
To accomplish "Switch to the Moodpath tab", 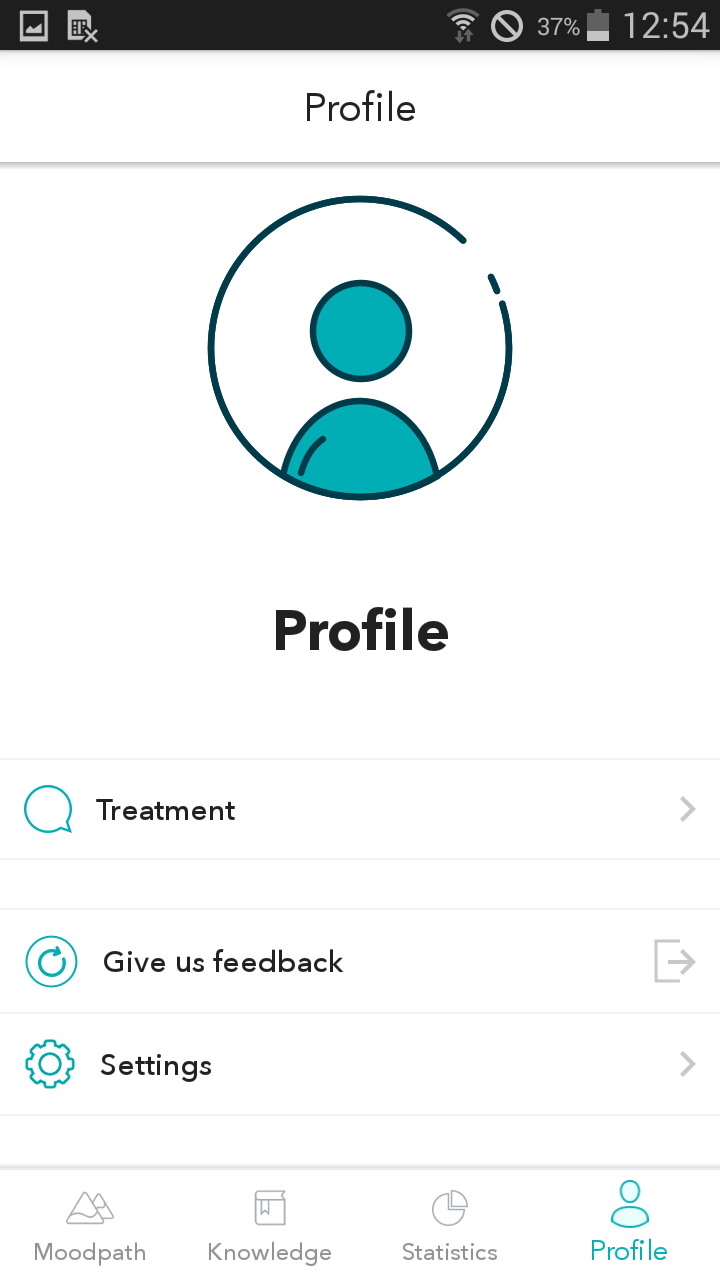I will 90,1225.
